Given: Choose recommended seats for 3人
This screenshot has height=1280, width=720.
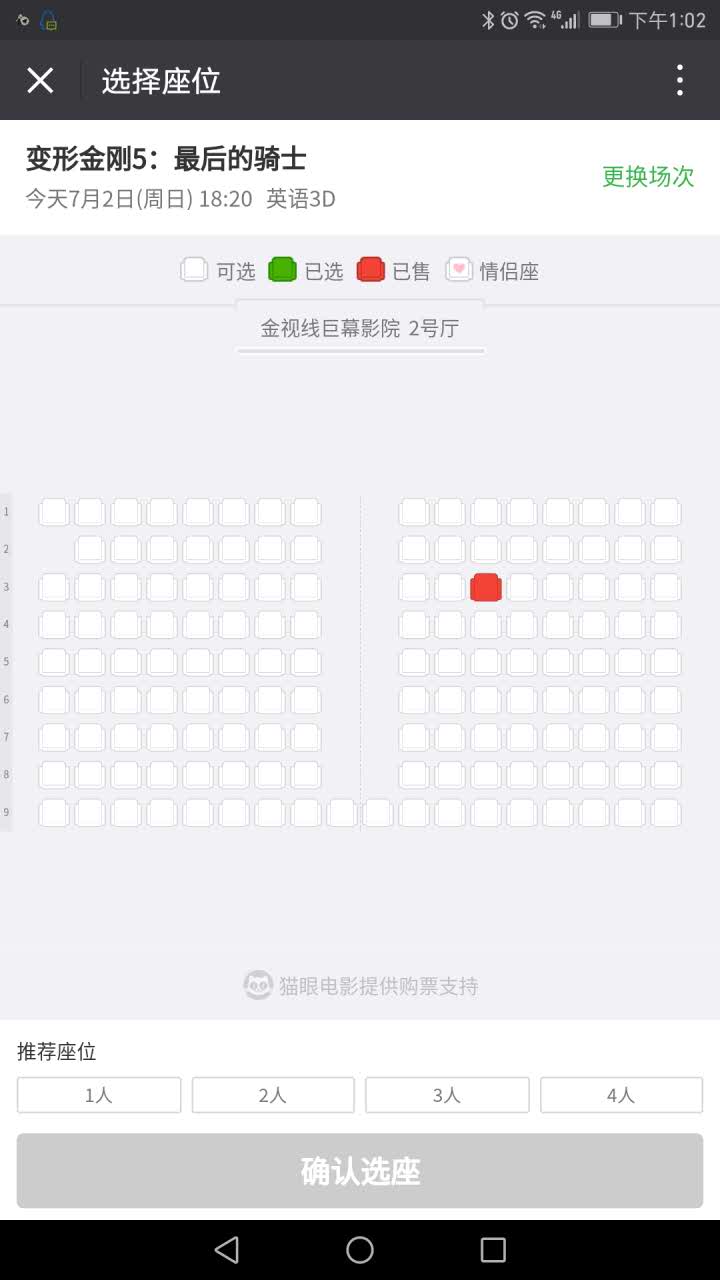Looking at the screenshot, I should click(x=447, y=1095).
